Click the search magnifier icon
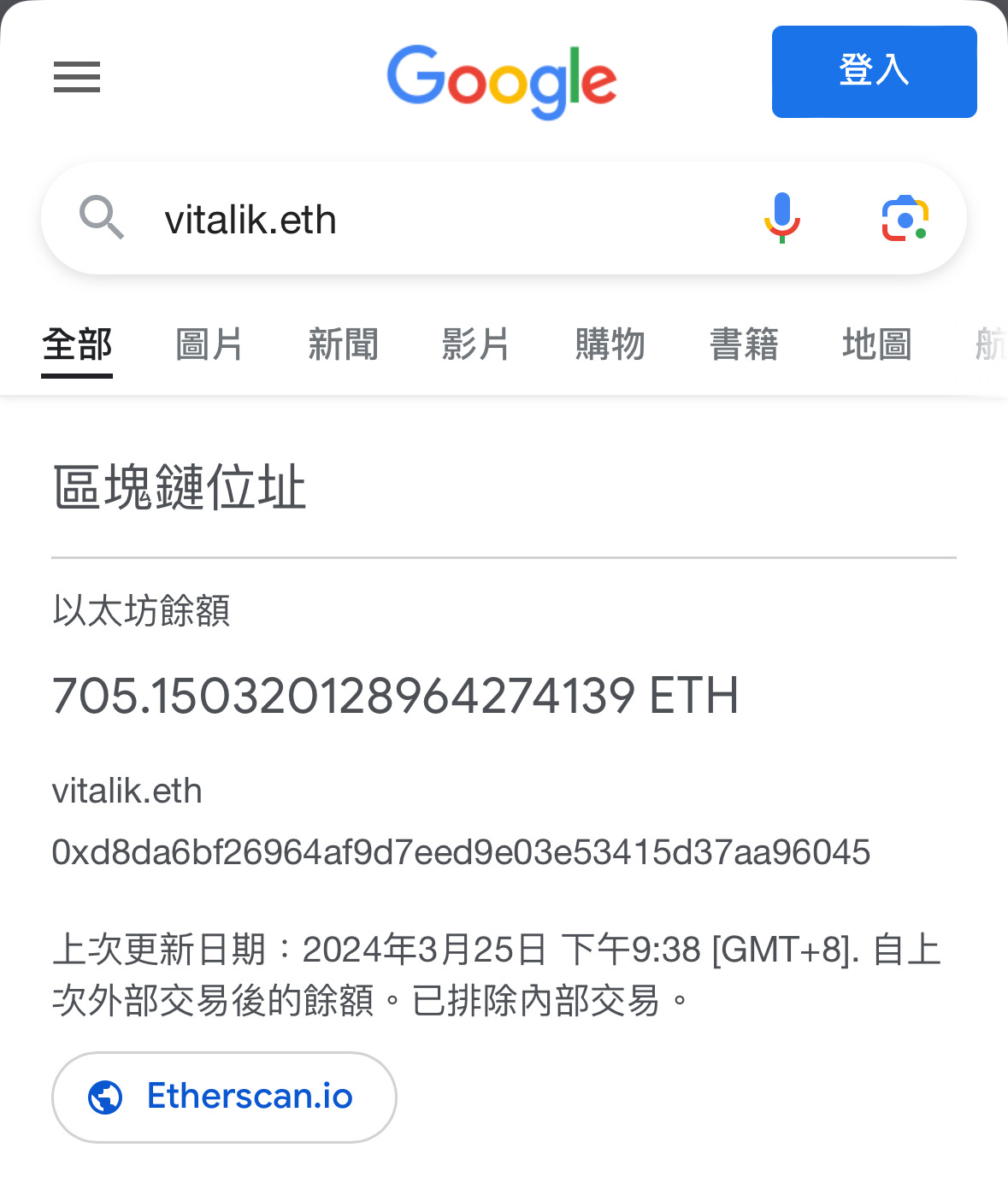This screenshot has height=1177, width=1008. point(103,218)
